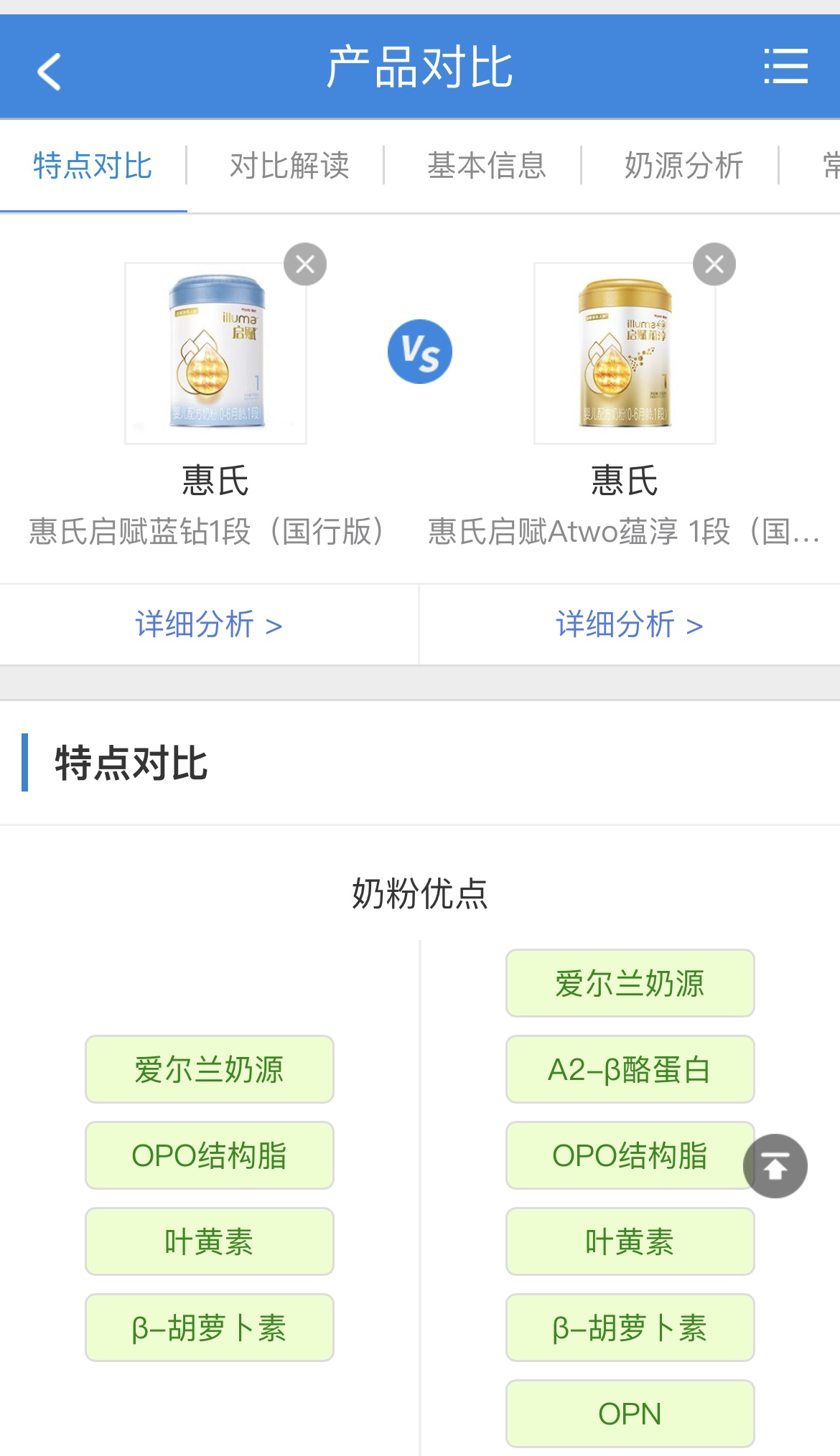Switch to the 基本信息 tab

pyautogui.click(x=487, y=166)
